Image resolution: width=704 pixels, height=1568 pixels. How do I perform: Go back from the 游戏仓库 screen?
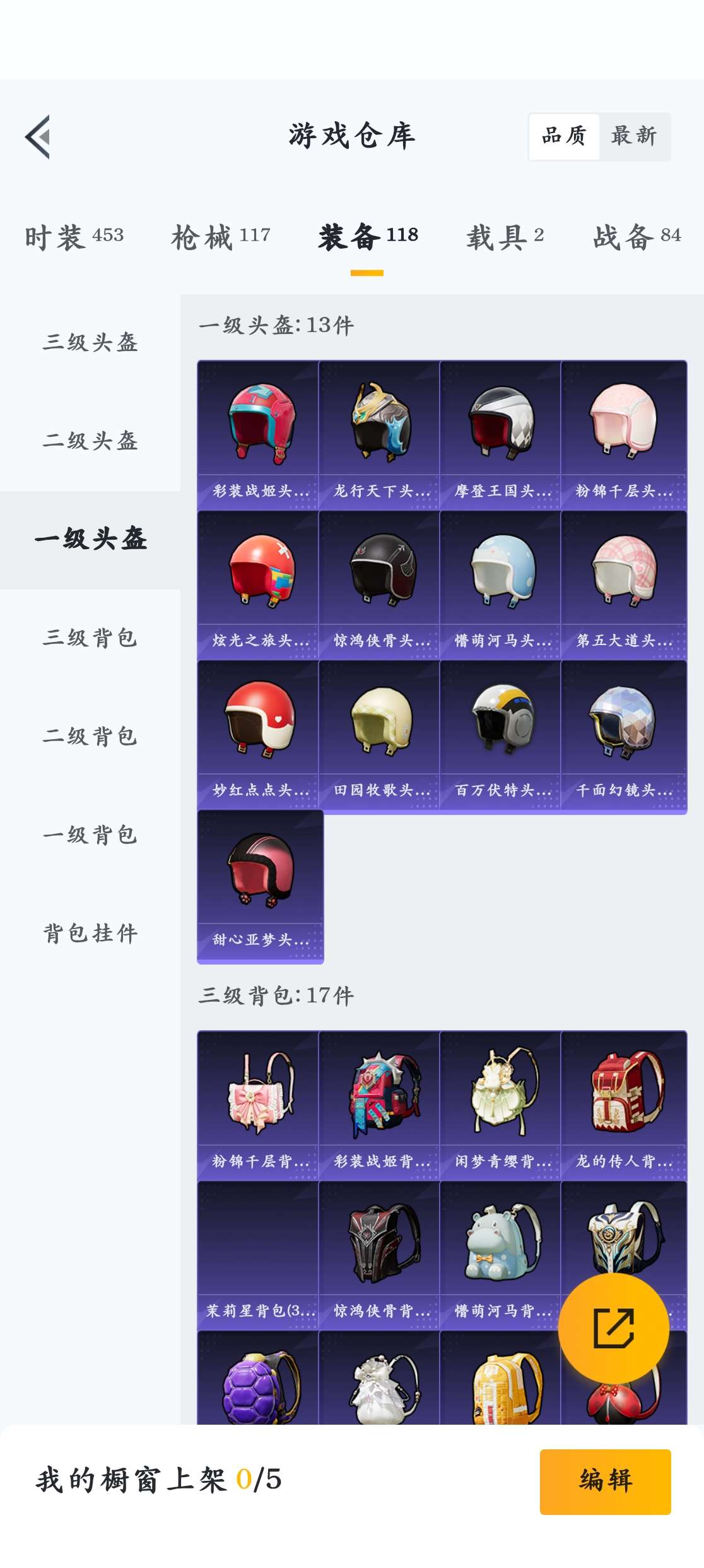click(x=38, y=136)
